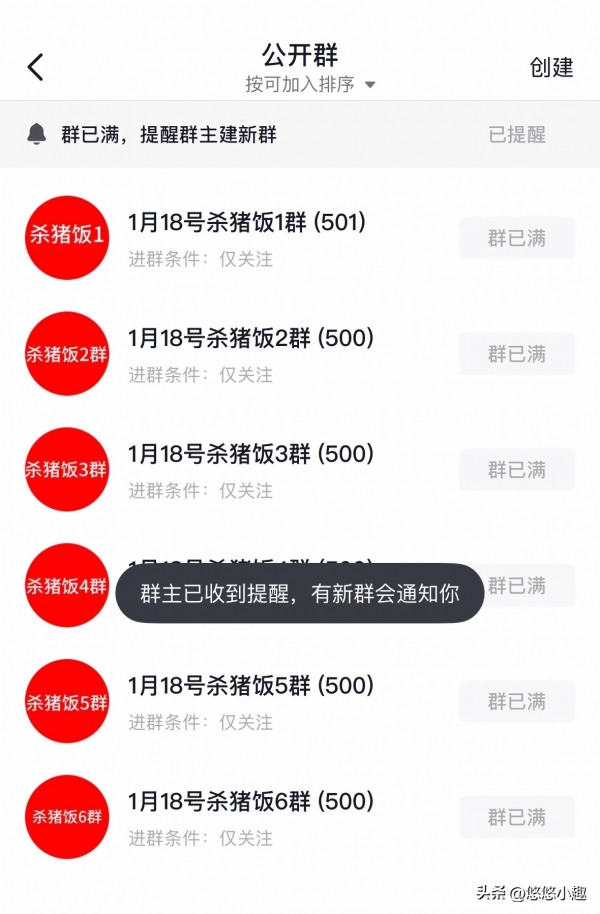Open 1月18号杀猪饭5群 group

point(250,686)
